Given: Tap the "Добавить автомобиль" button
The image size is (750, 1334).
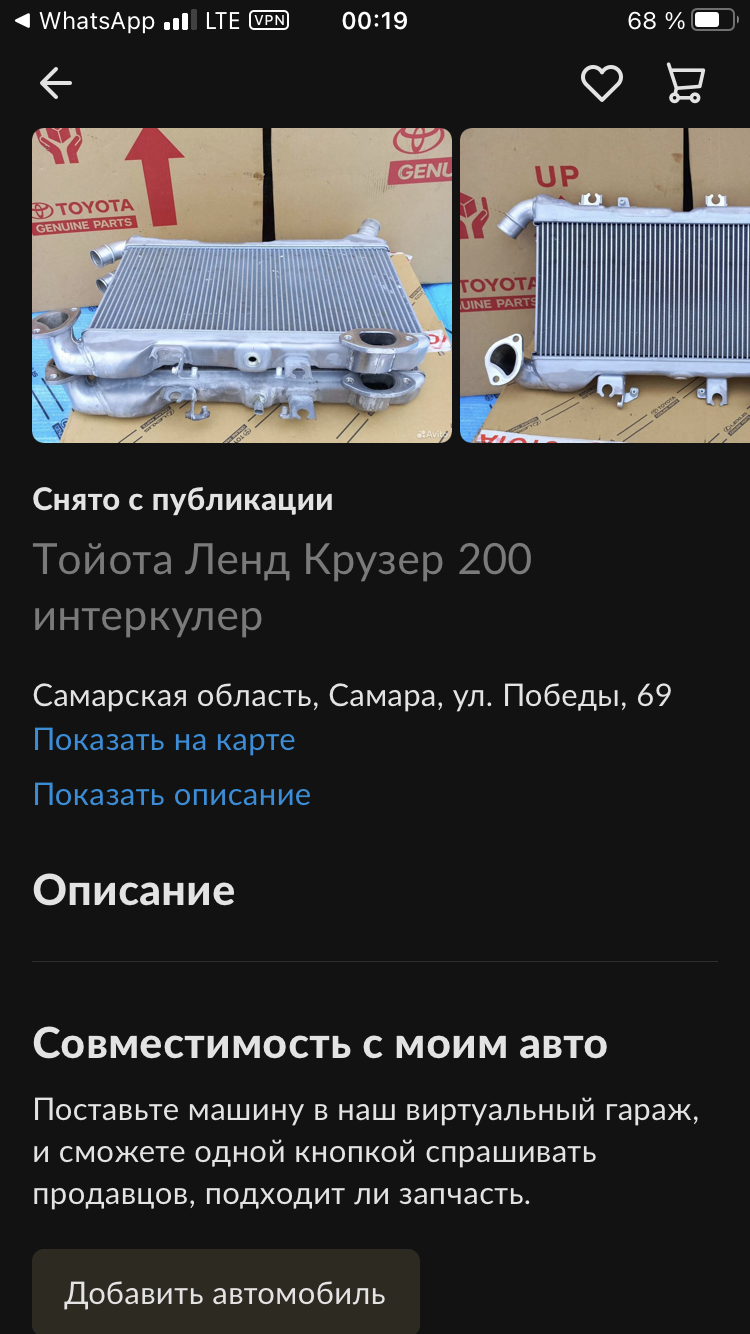Looking at the screenshot, I should [x=226, y=1292].
